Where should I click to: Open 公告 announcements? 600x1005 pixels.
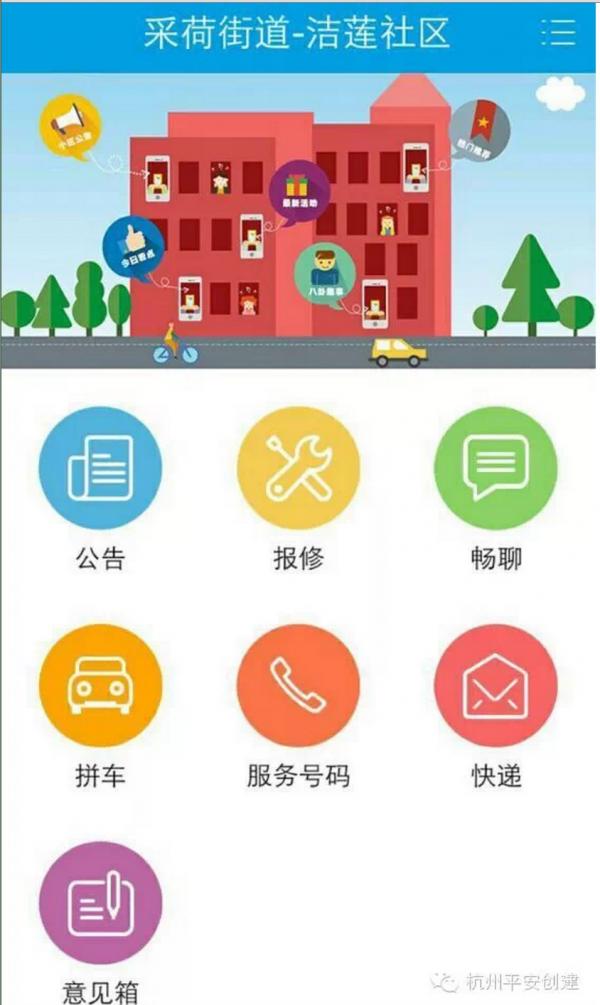99,468
